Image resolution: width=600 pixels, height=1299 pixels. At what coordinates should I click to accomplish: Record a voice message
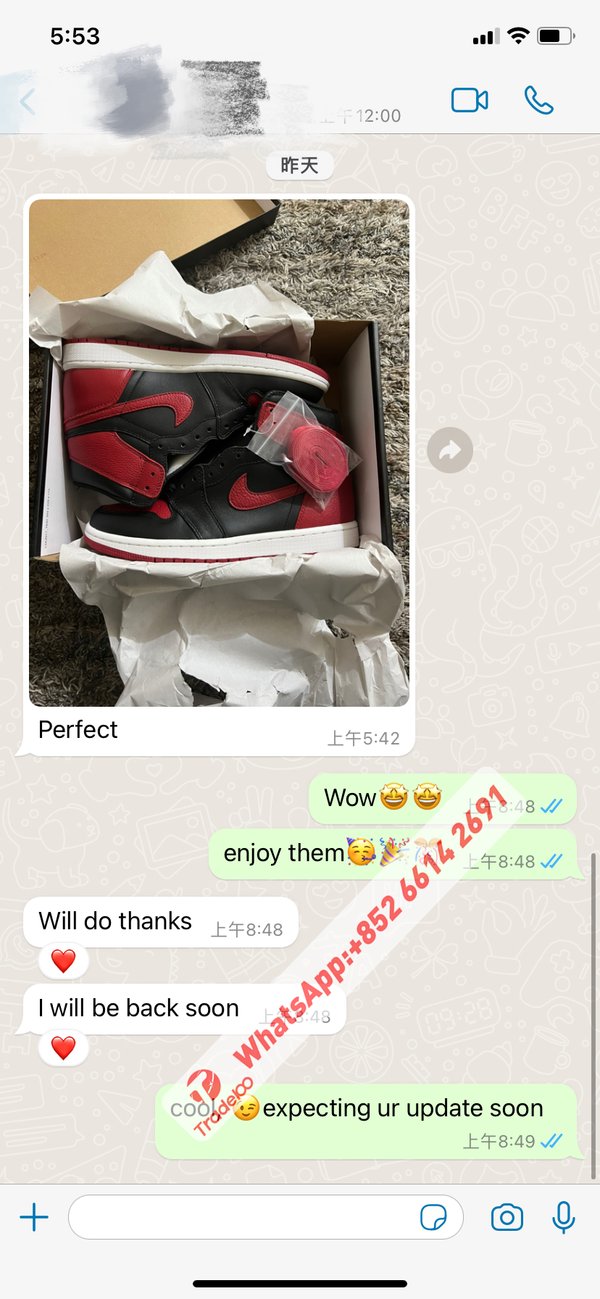pyautogui.click(x=564, y=1217)
